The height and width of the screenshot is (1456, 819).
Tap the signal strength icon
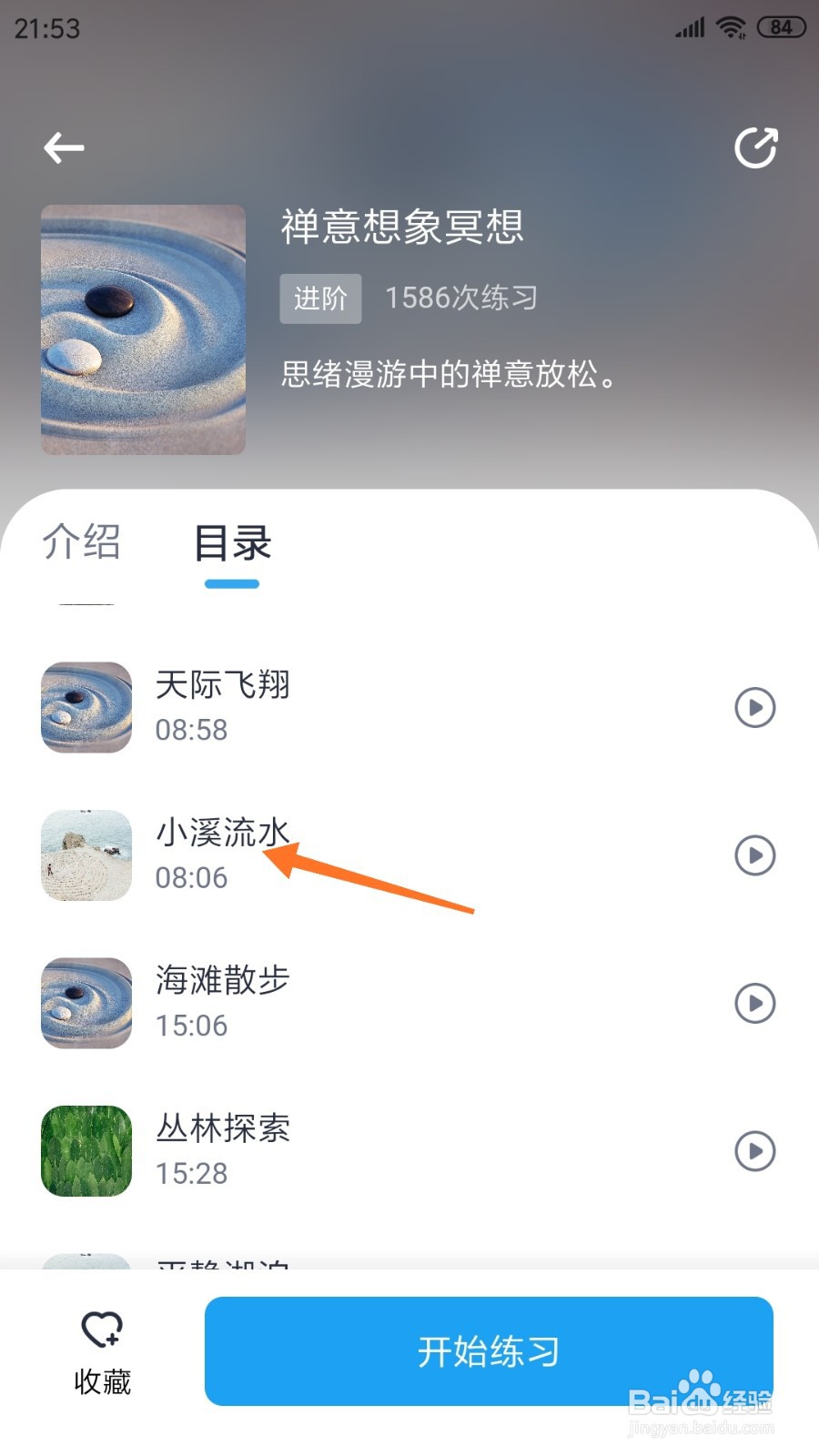pyautogui.click(x=688, y=27)
